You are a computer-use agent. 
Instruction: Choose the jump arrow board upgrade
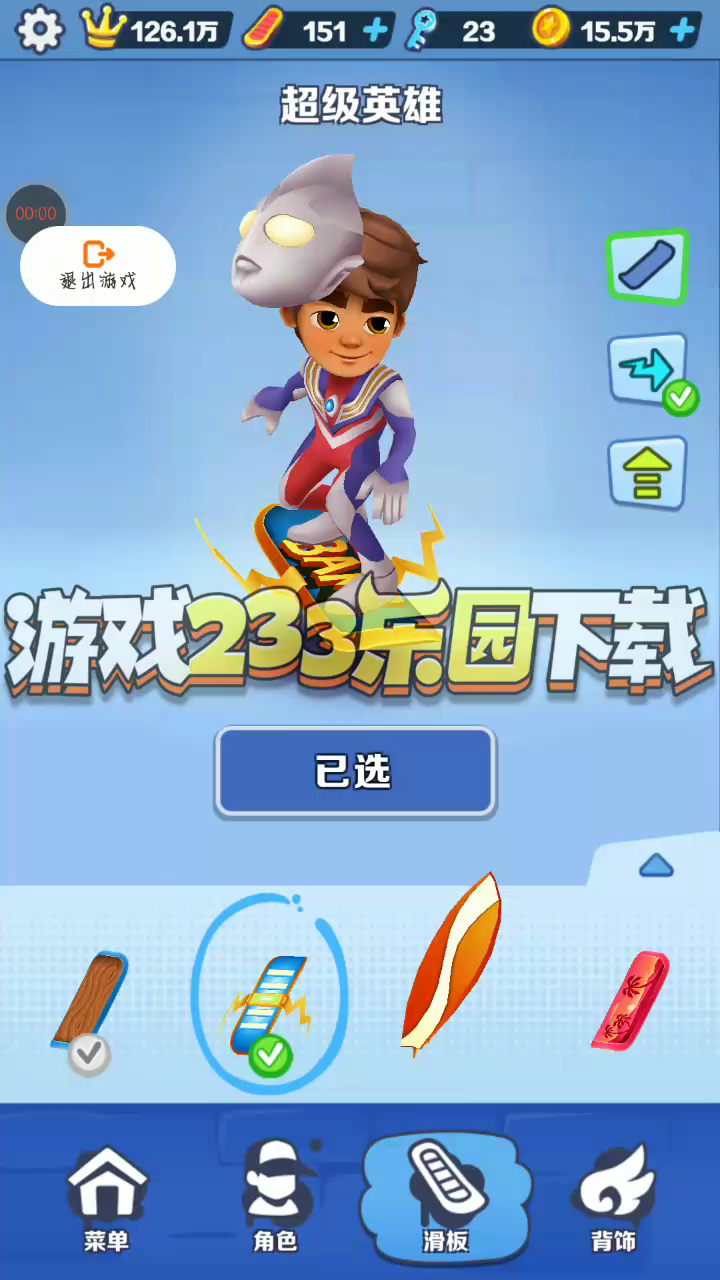point(648,473)
